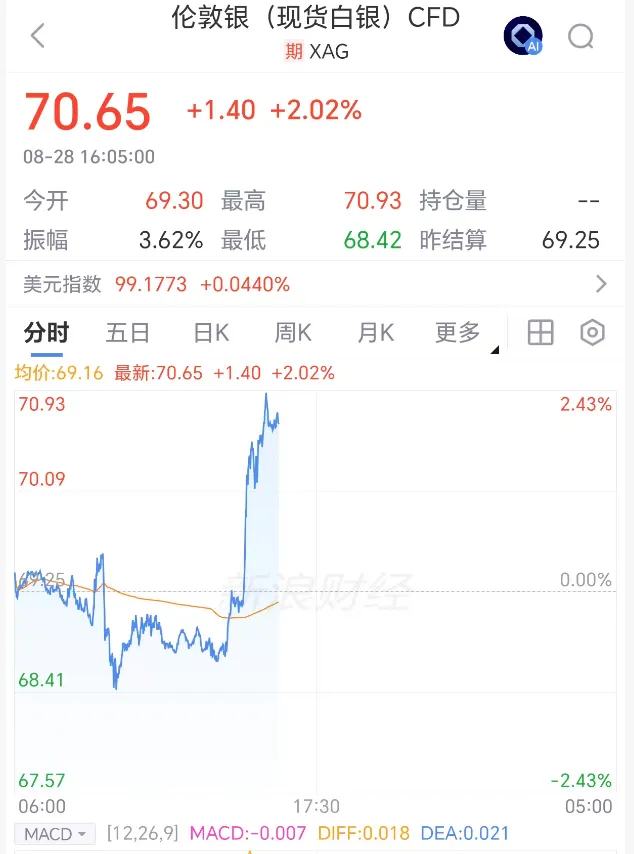634x854 pixels.
Task: Go back using the top-left arrow
Action: click(x=38, y=36)
